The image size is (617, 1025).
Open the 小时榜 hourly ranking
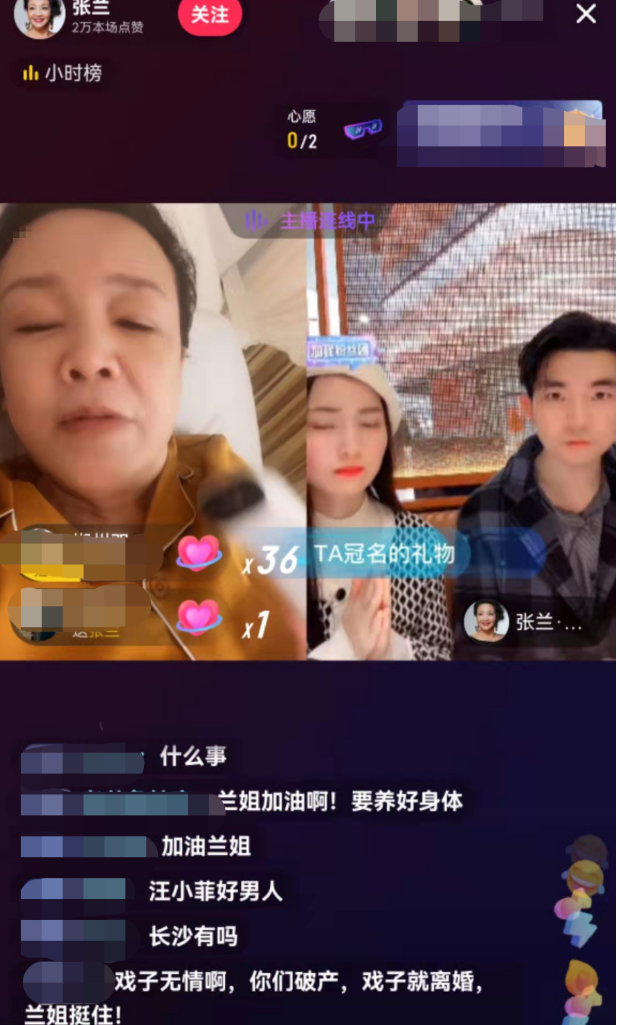pyautogui.click(x=62, y=73)
